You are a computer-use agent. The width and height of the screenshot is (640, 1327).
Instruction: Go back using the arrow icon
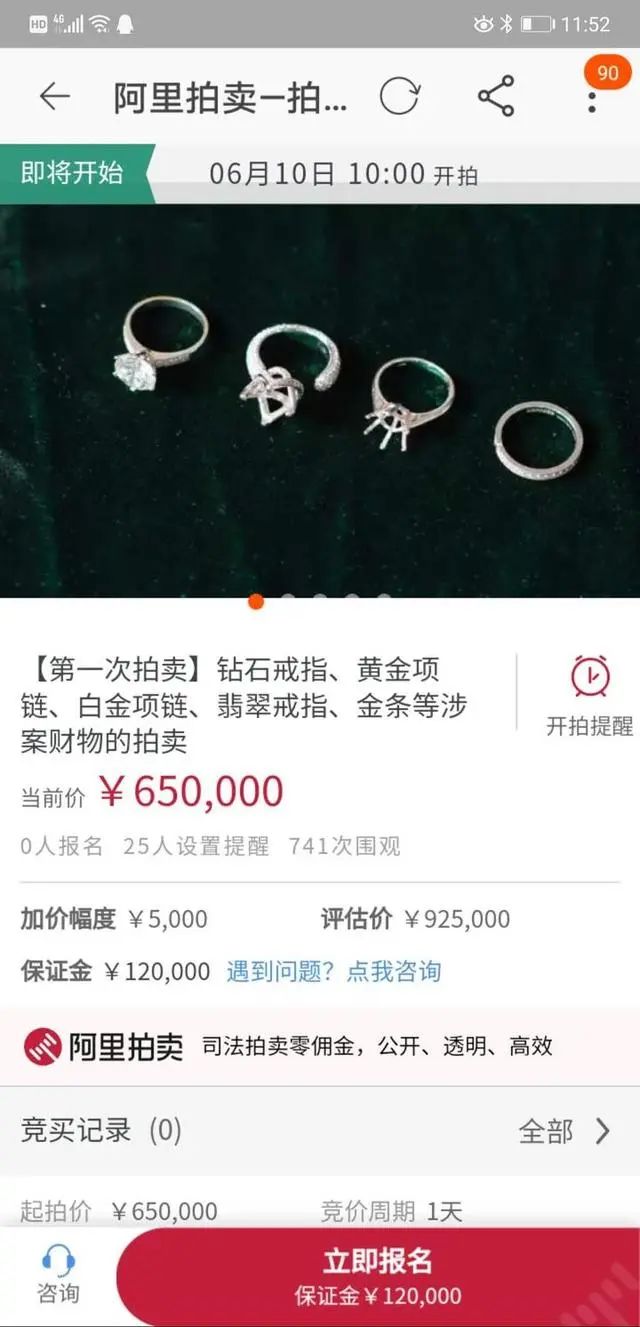54,97
